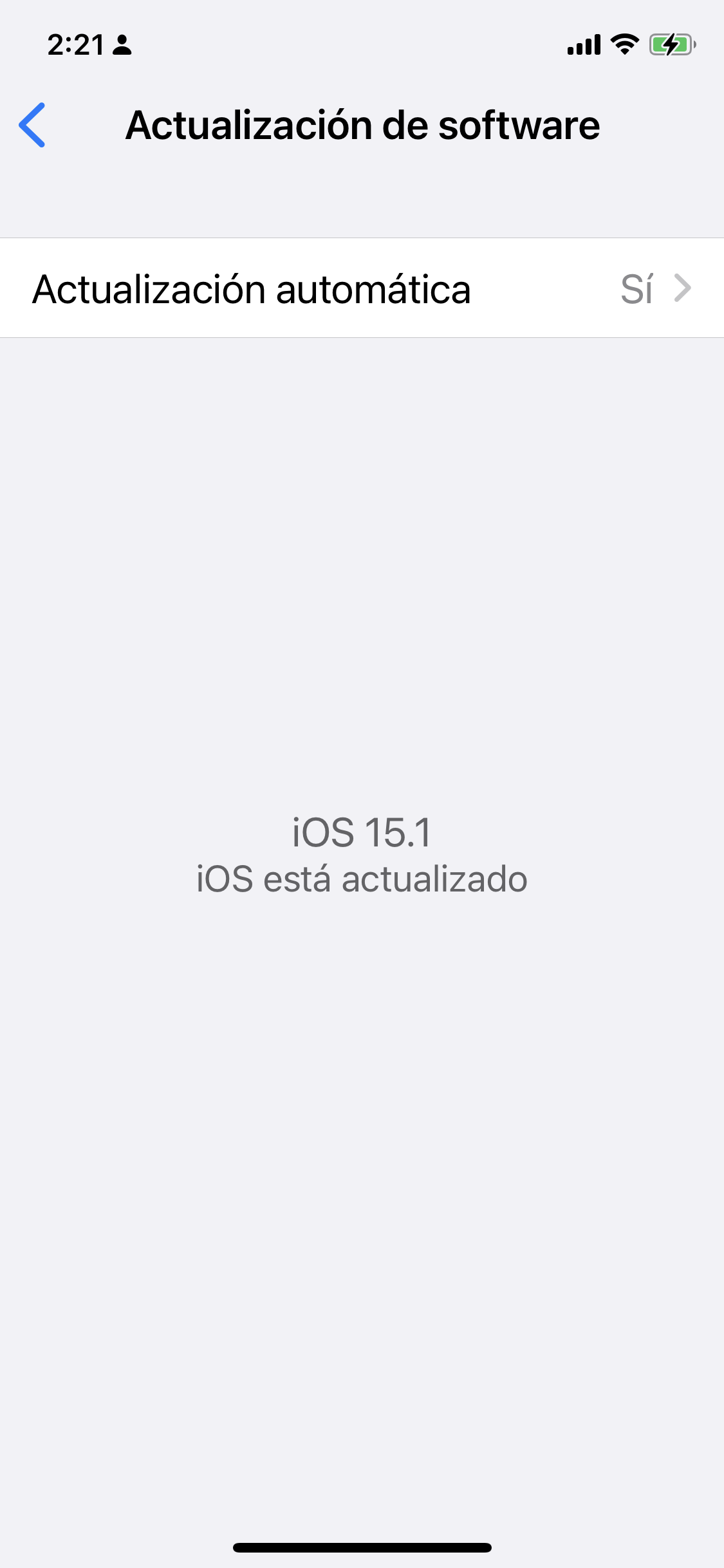Go back using the blue back arrow

pyautogui.click(x=32, y=125)
